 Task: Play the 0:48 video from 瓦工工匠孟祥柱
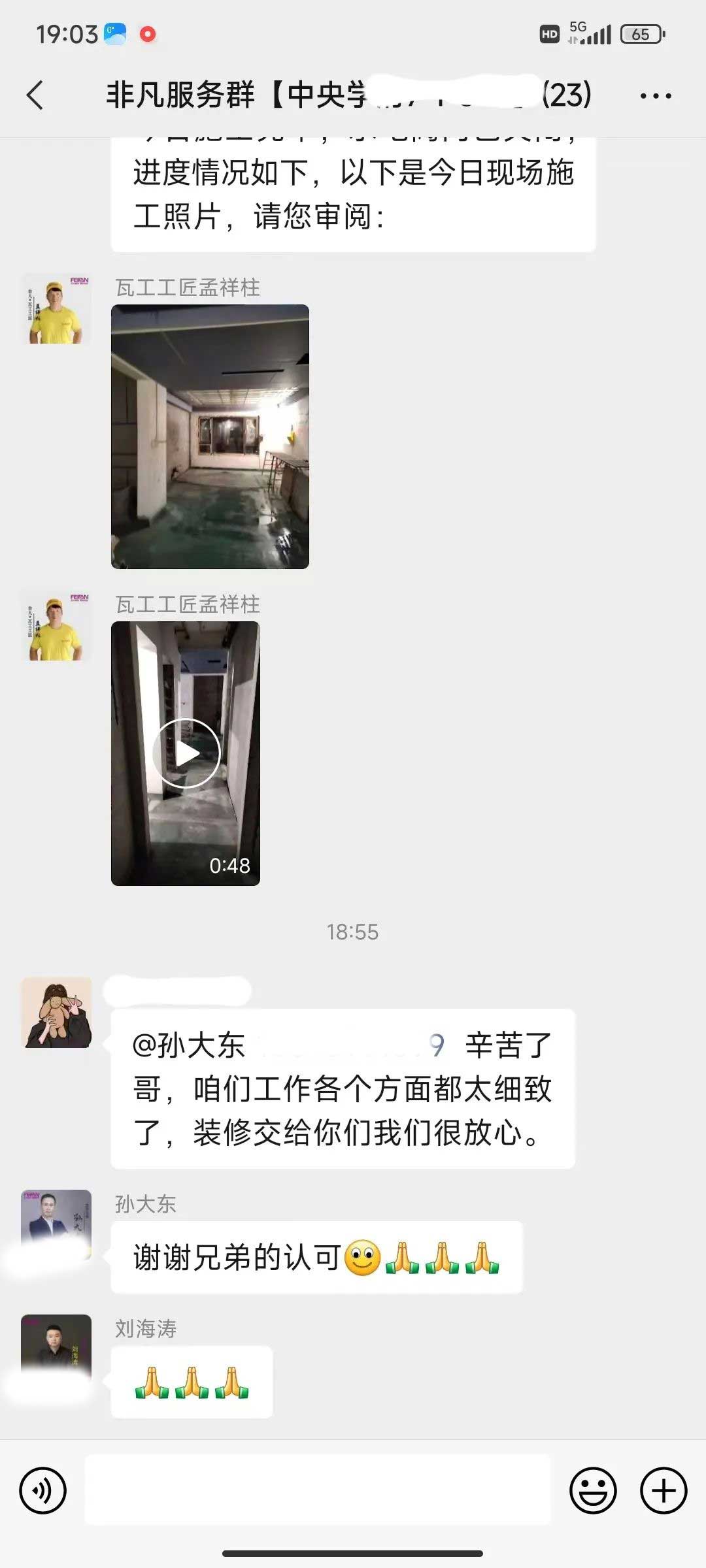pos(186,753)
